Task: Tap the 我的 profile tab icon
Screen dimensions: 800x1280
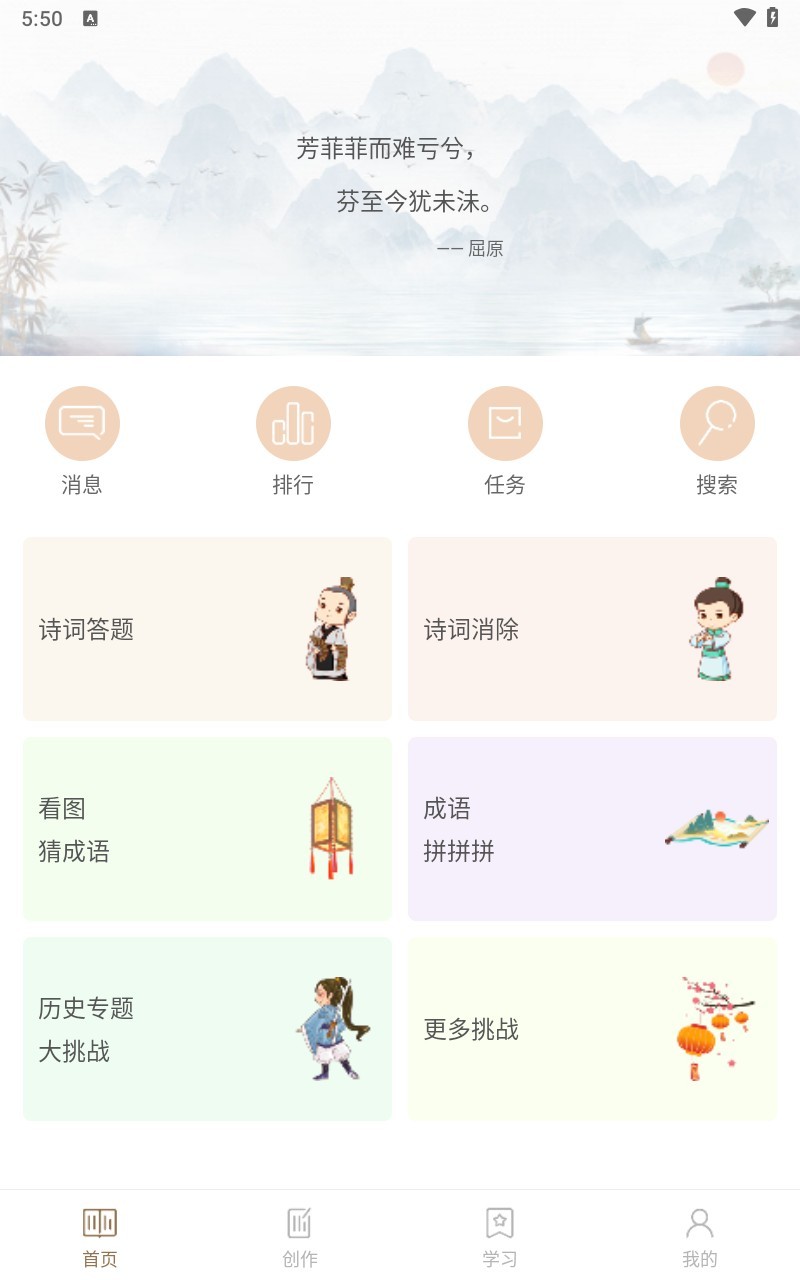Action: (699, 1222)
